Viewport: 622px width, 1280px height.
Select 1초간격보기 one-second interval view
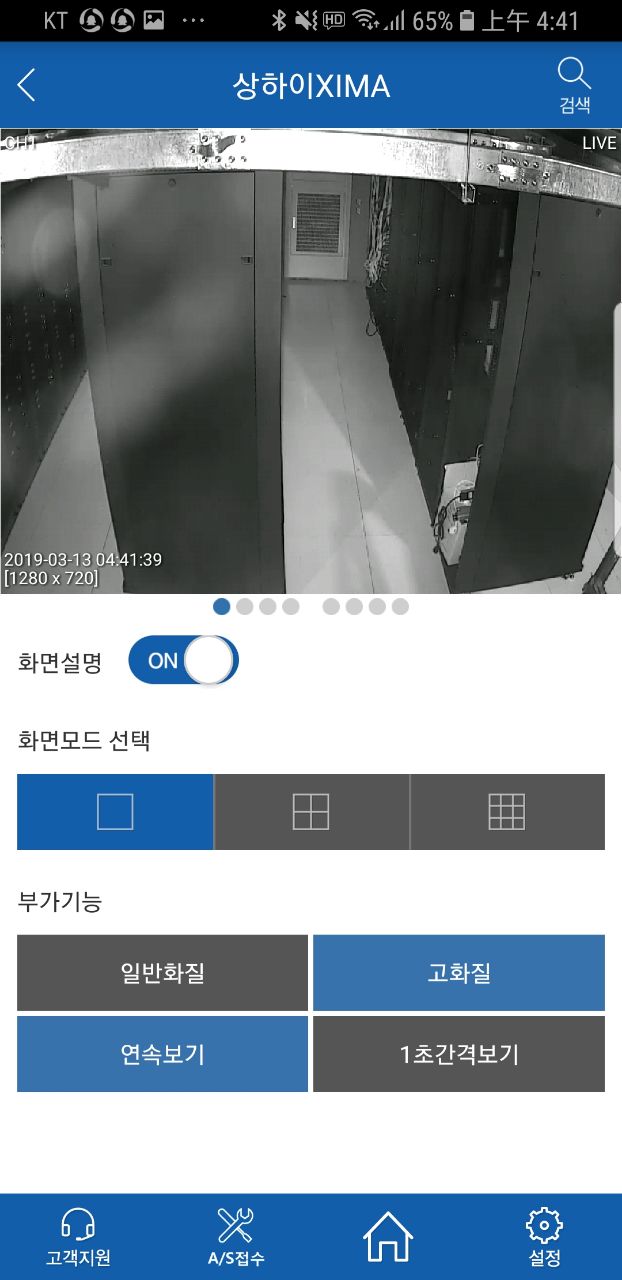click(x=459, y=1054)
